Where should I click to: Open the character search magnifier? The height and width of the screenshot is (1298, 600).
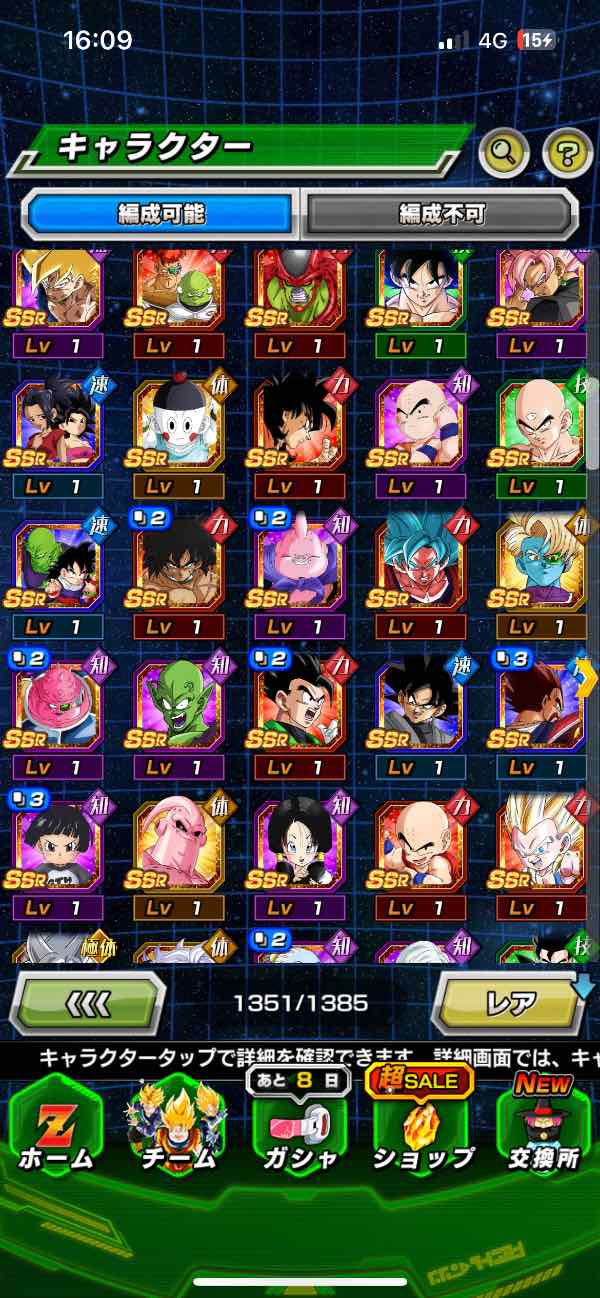(504, 153)
